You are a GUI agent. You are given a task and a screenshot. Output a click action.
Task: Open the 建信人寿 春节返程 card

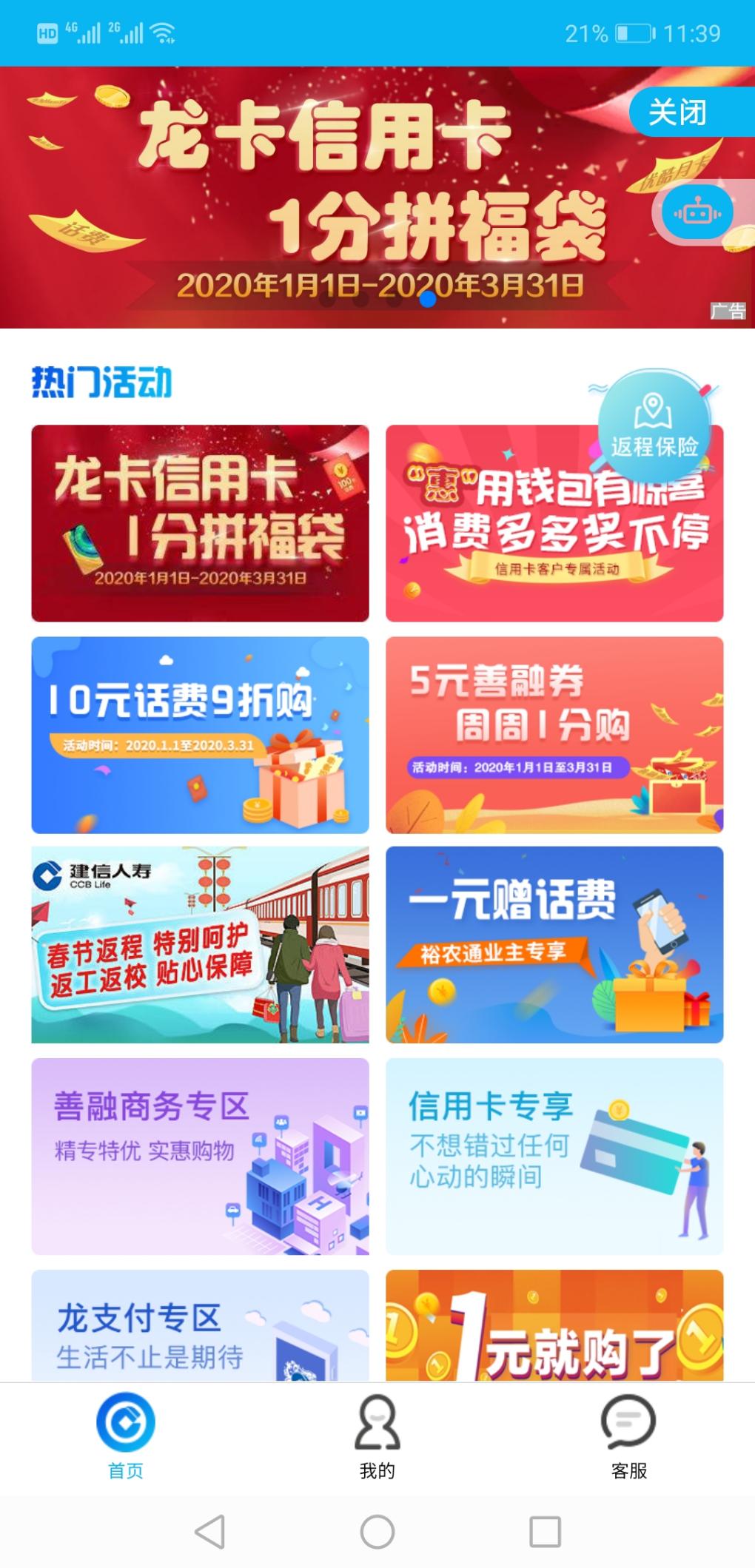tap(200, 945)
